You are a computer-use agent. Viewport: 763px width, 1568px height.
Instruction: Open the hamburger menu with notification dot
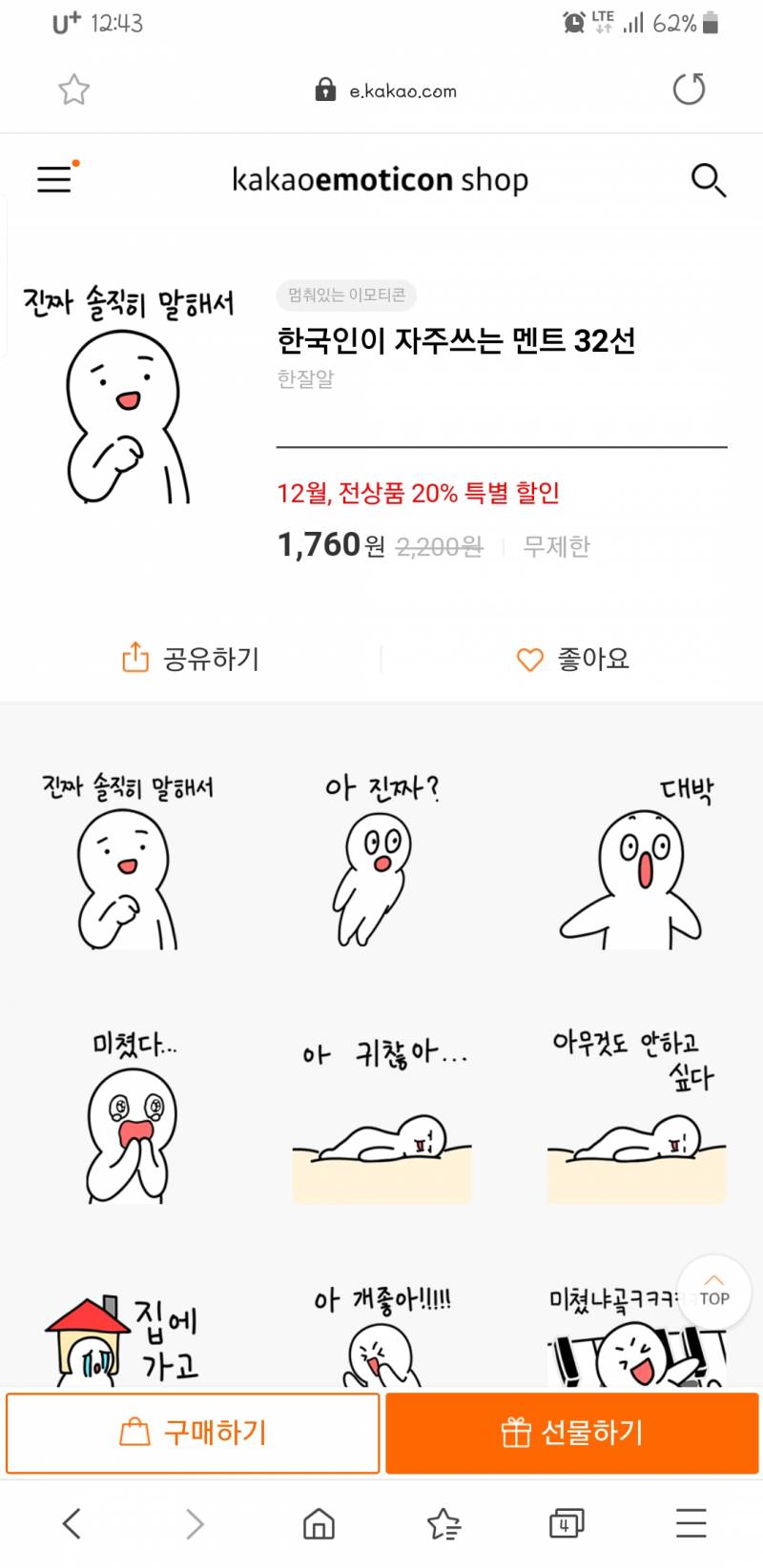(53, 180)
